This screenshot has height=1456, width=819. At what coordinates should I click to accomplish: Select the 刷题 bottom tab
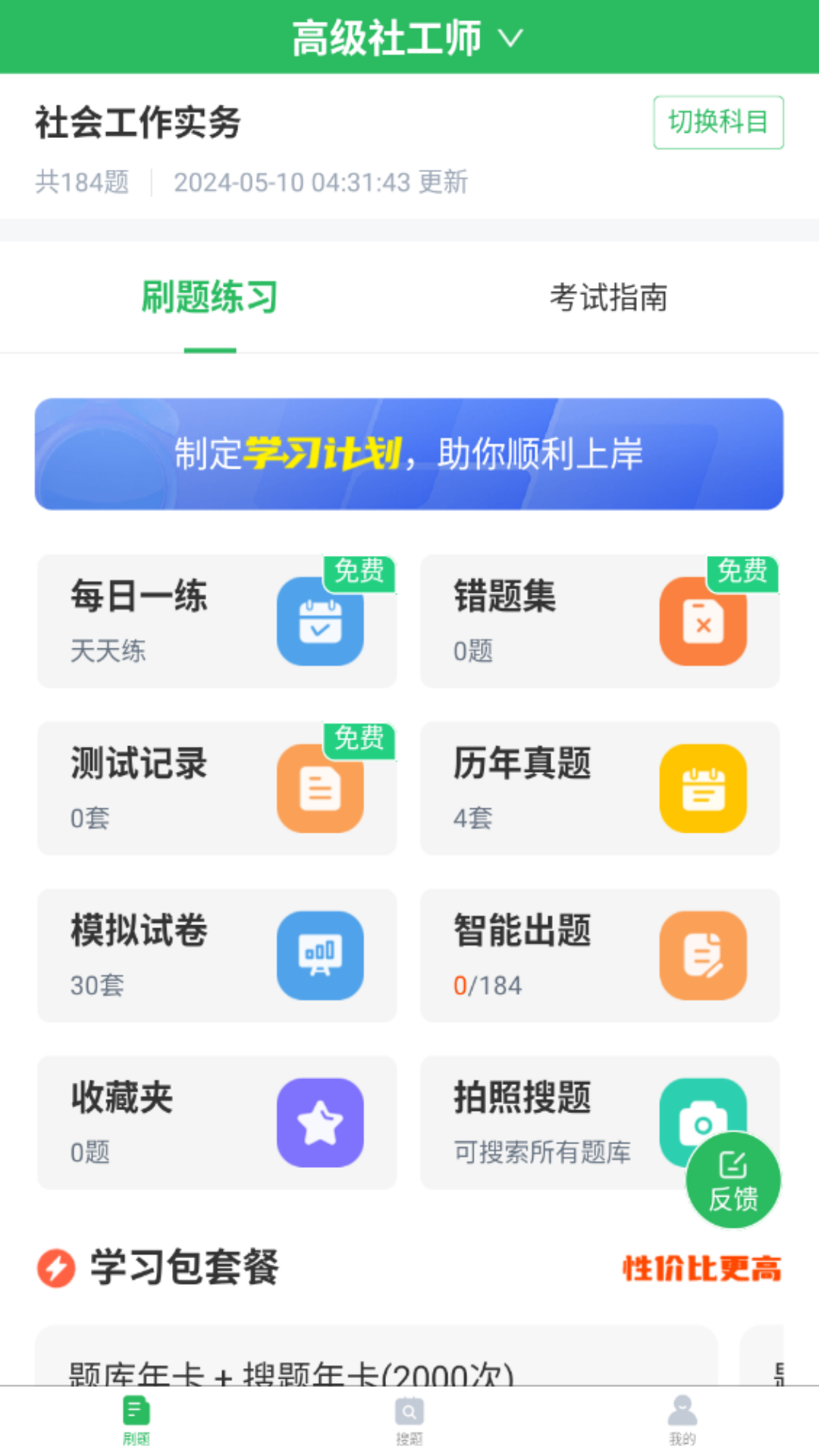[136, 1420]
